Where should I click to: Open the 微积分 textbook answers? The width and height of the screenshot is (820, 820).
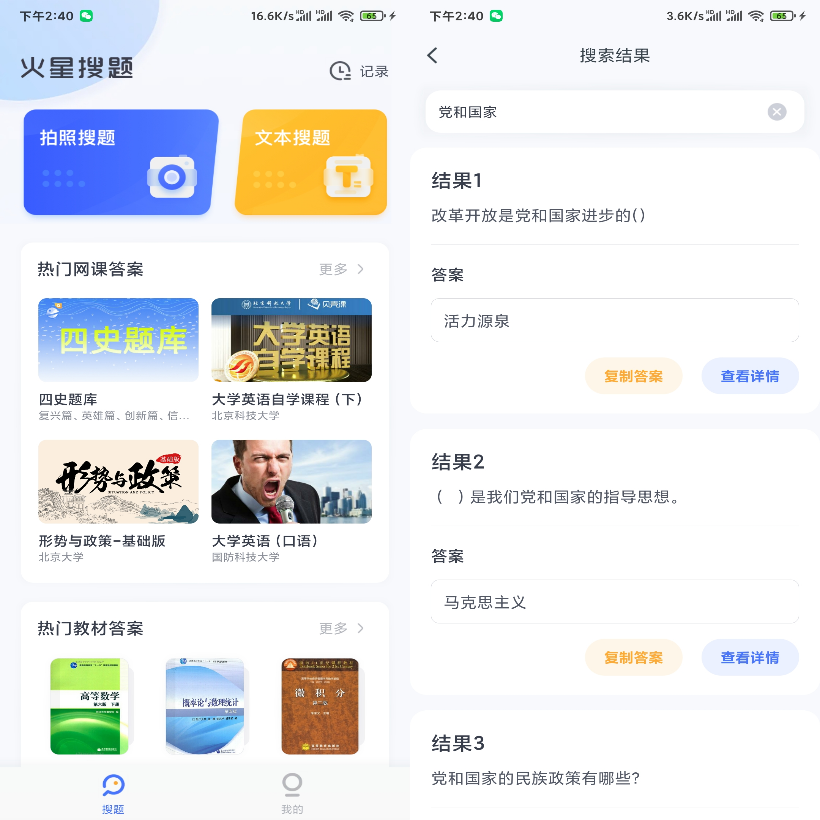(320, 705)
